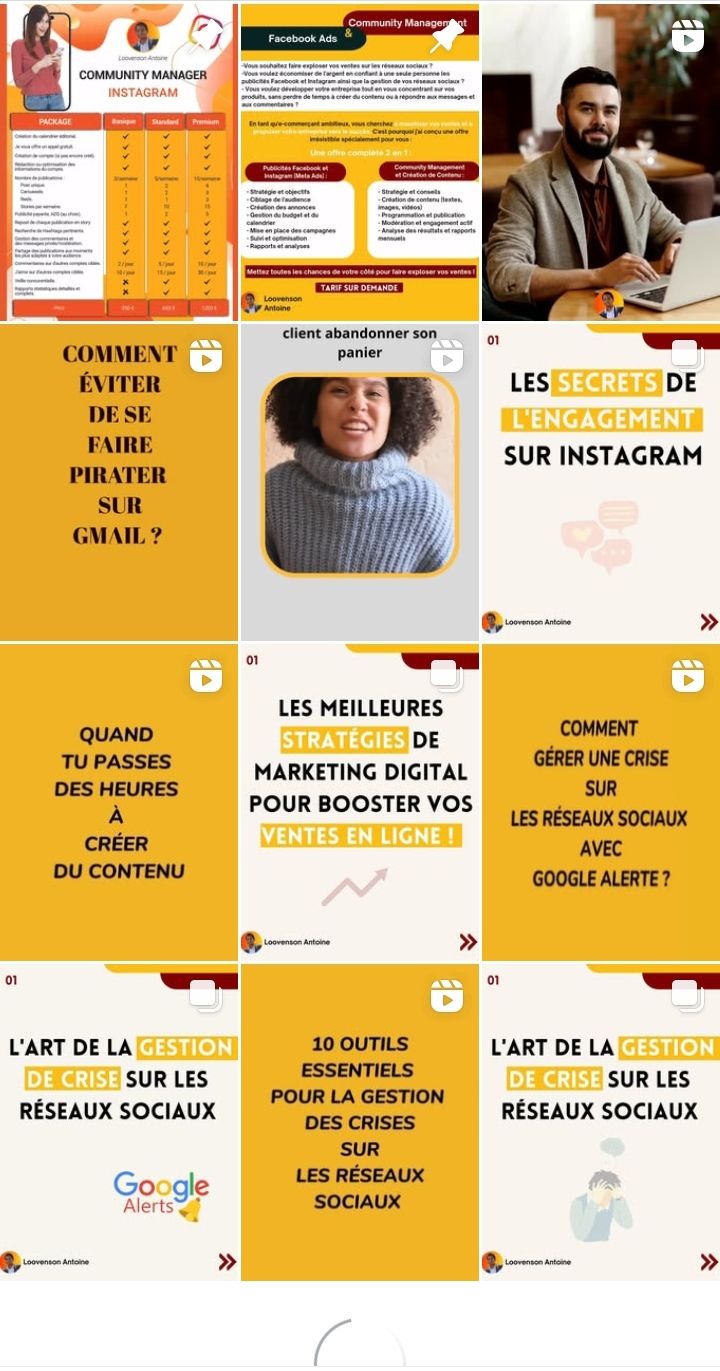
Task: Open the reel of man with laptop
Action: click(x=600, y=160)
